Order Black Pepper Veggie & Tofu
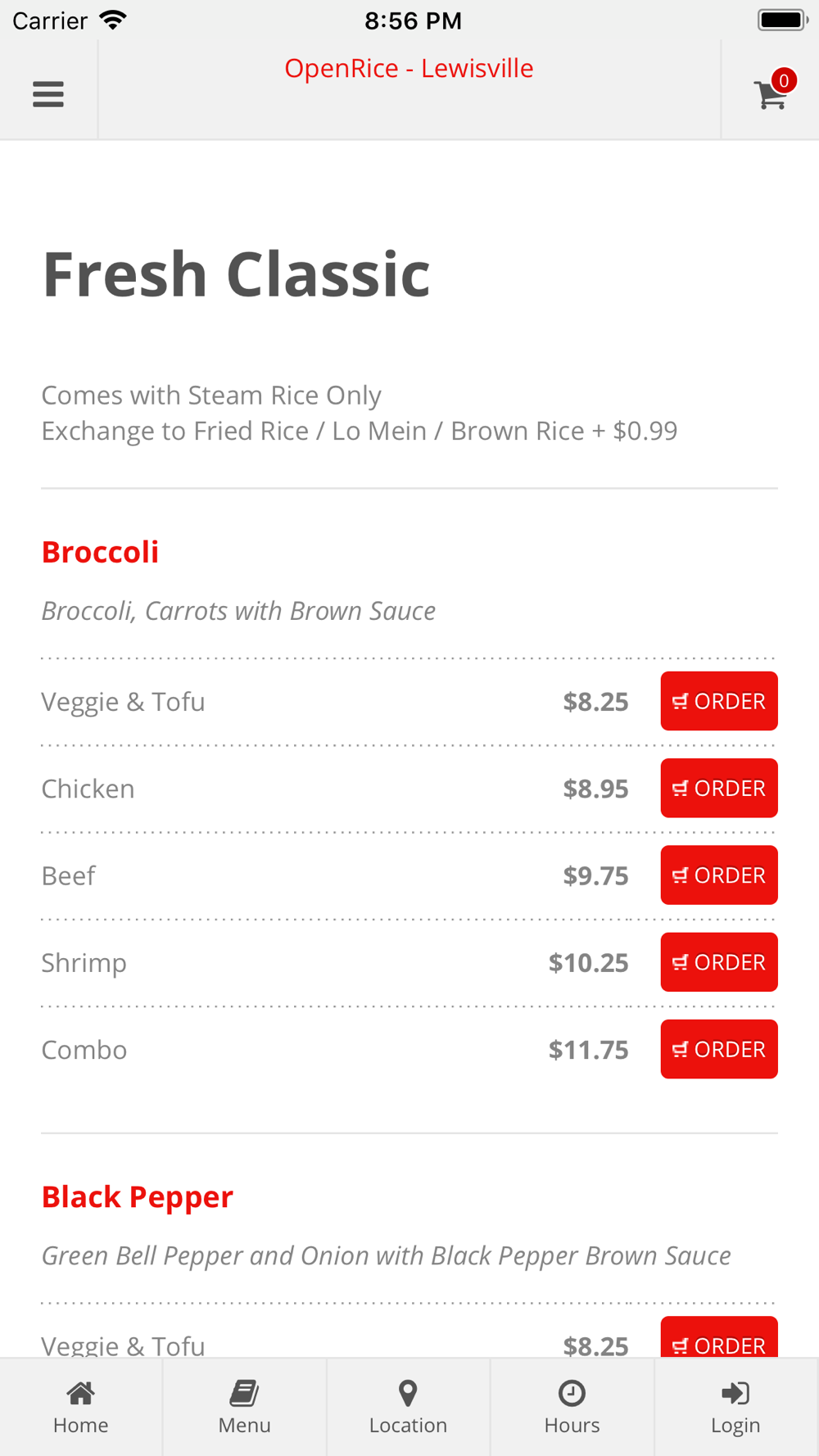The width and height of the screenshot is (819, 1456). click(x=719, y=1338)
